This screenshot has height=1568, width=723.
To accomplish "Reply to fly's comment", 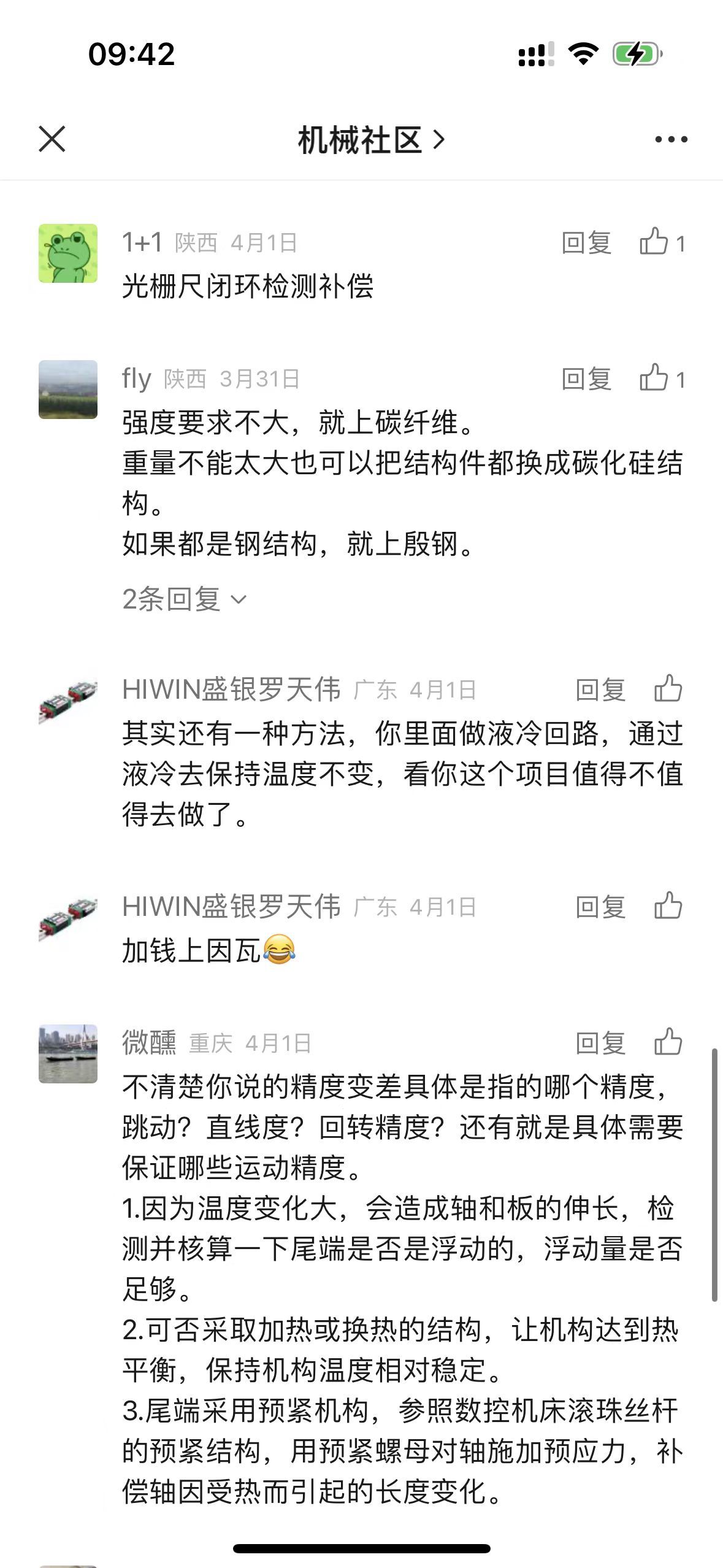I will point(586,379).
